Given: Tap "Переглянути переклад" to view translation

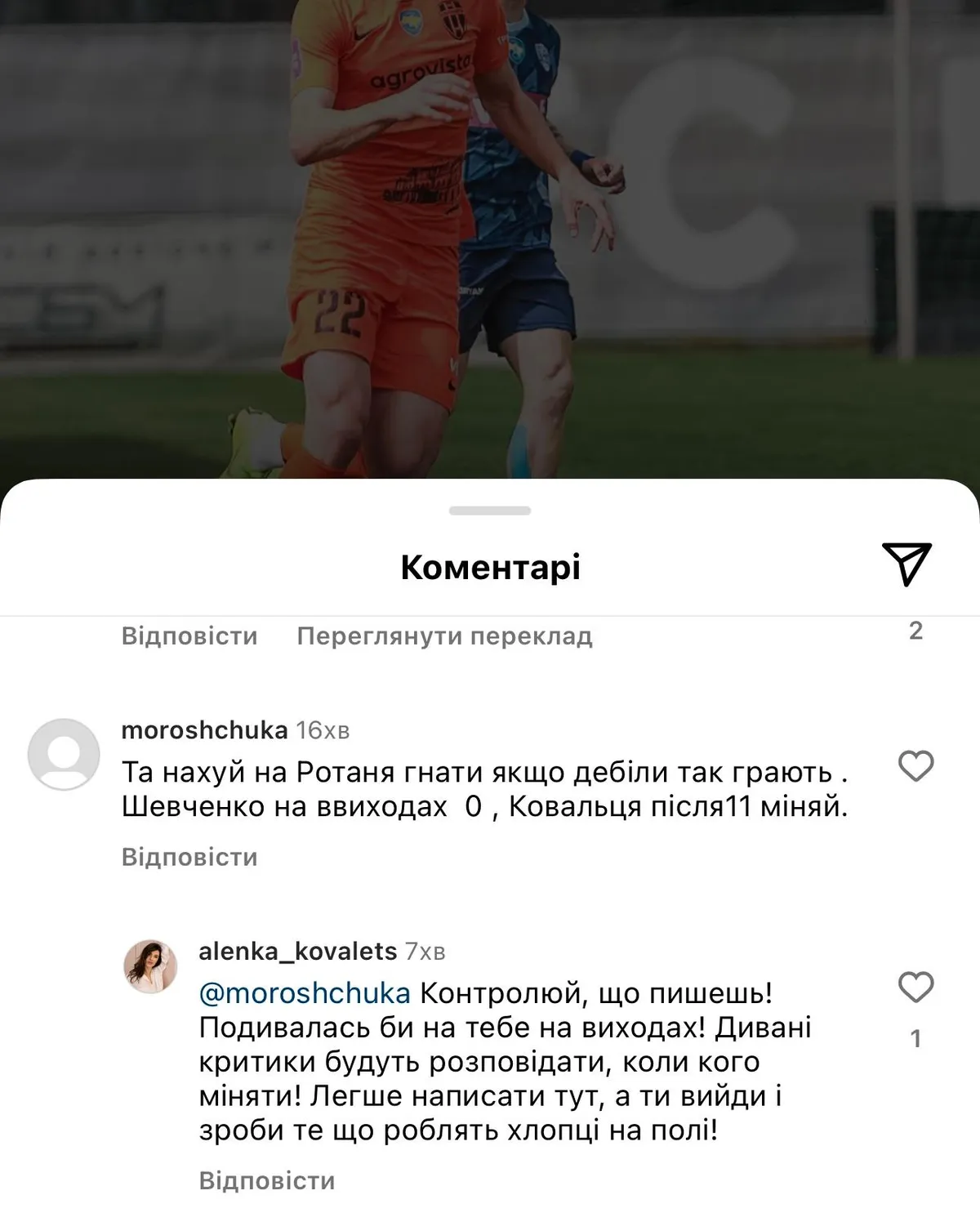Looking at the screenshot, I should 444,636.
